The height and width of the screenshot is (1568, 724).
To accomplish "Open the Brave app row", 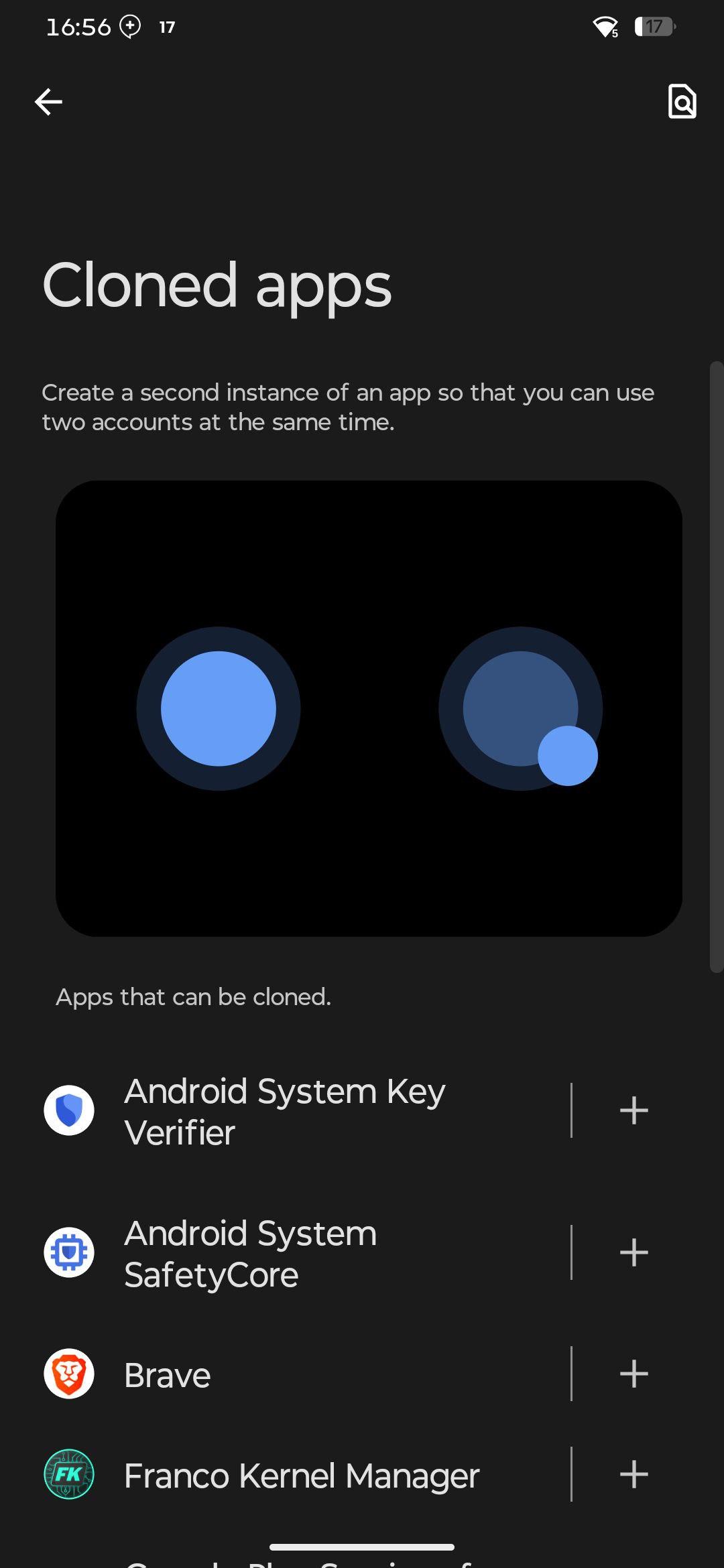I will (x=306, y=1374).
